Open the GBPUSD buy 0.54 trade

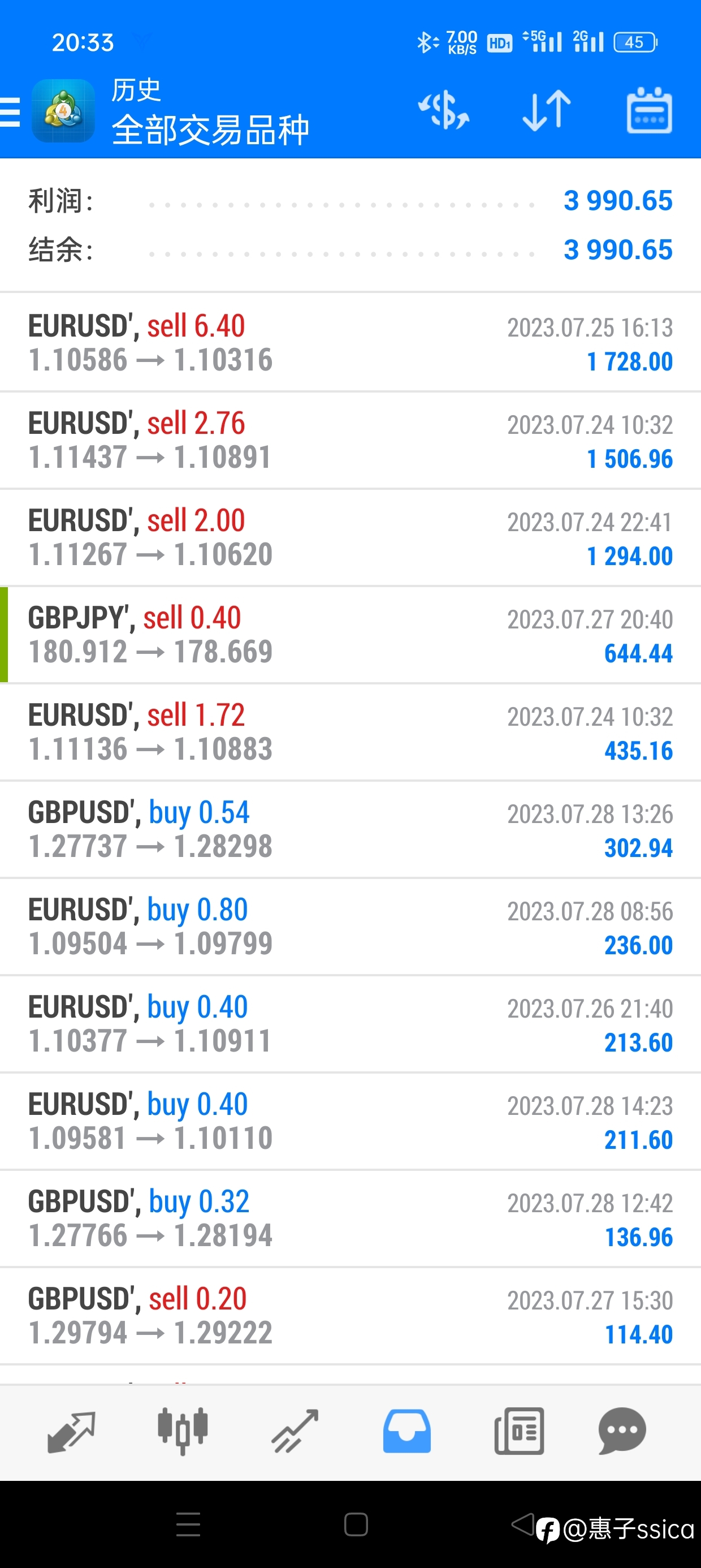coord(350,829)
